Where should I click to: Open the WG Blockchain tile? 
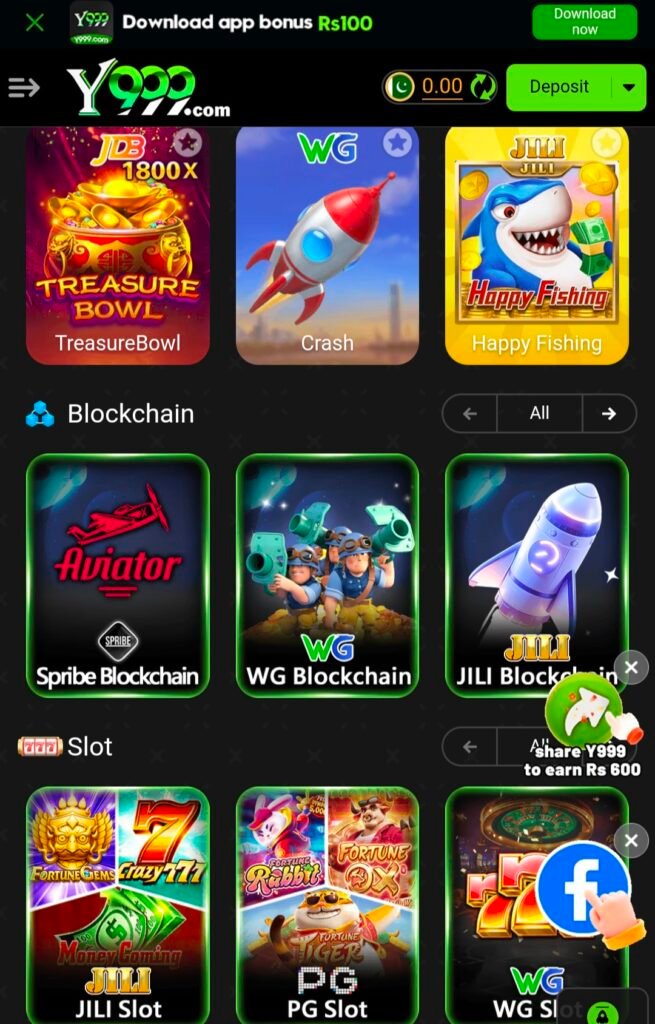pyautogui.click(x=327, y=575)
